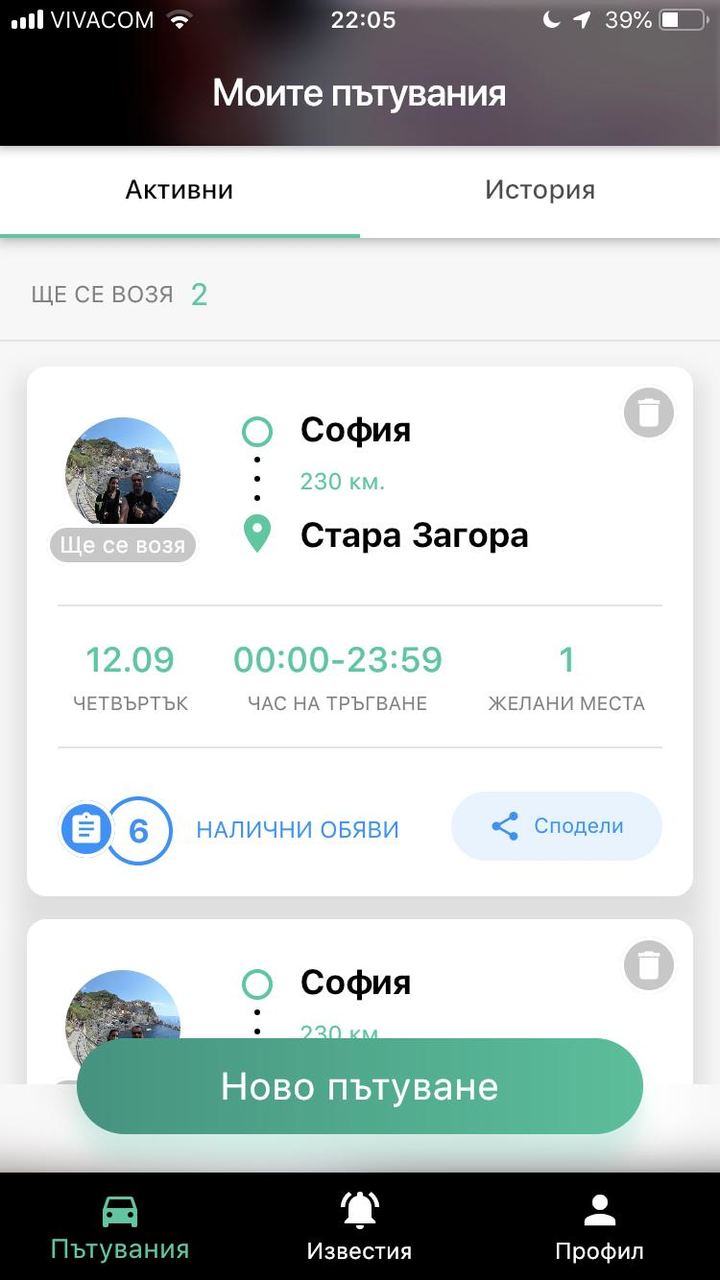The height and width of the screenshot is (1280, 720).
Task: Tap the Ще се возя status badge
Action: tap(122, 545)
